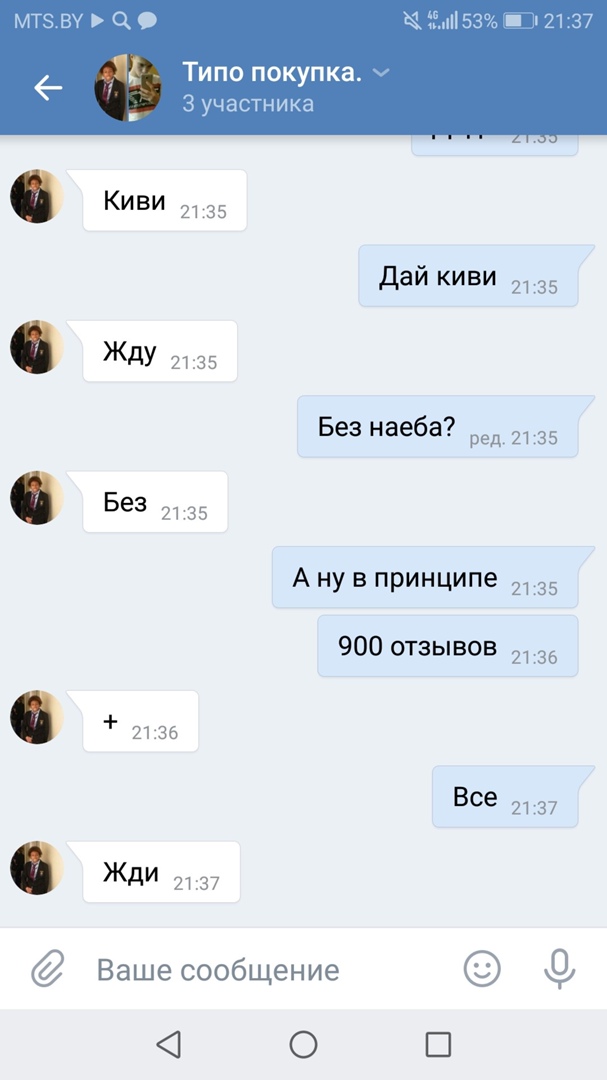Viewport: 607px width, 1080px height.
Task: Open the emoji sticker picker
Action: 482,968
